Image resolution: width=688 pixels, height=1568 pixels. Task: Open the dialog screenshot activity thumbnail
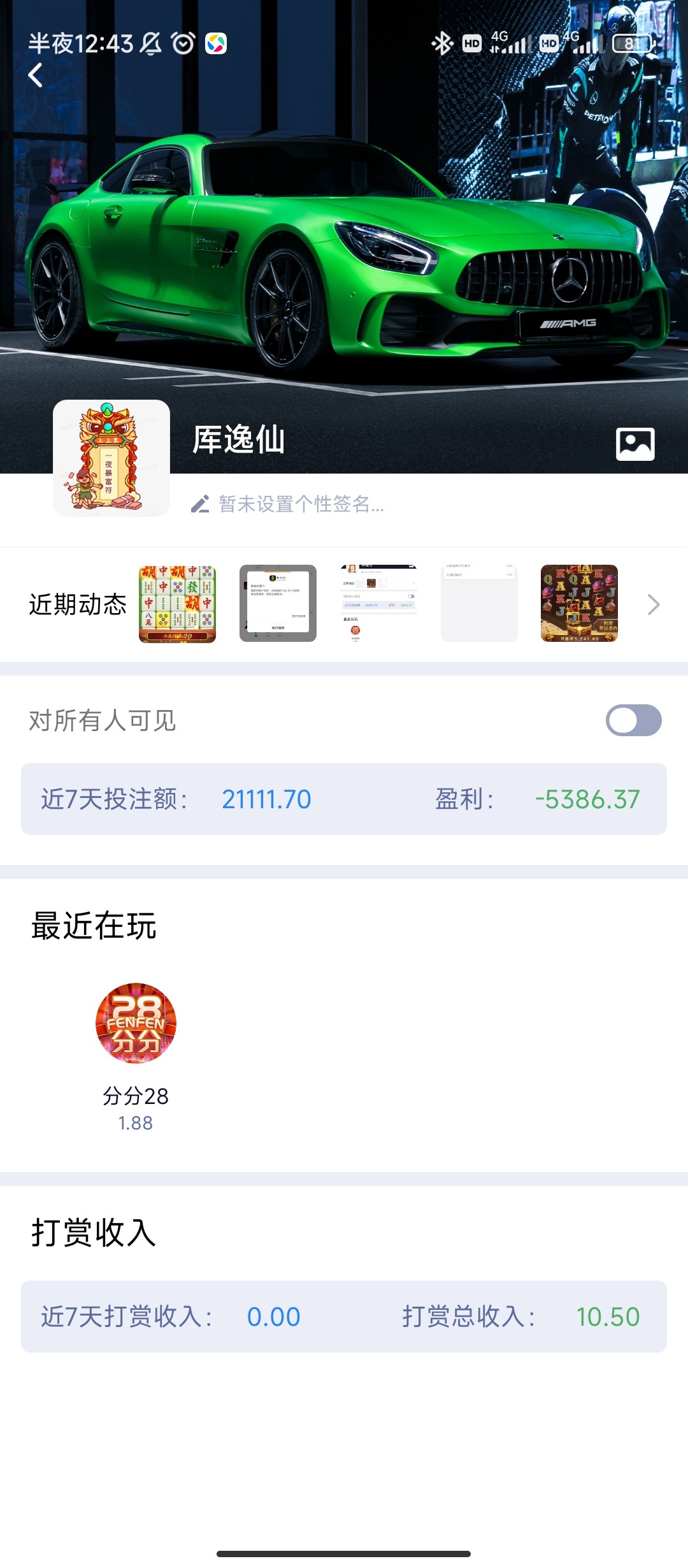[278, 604]
